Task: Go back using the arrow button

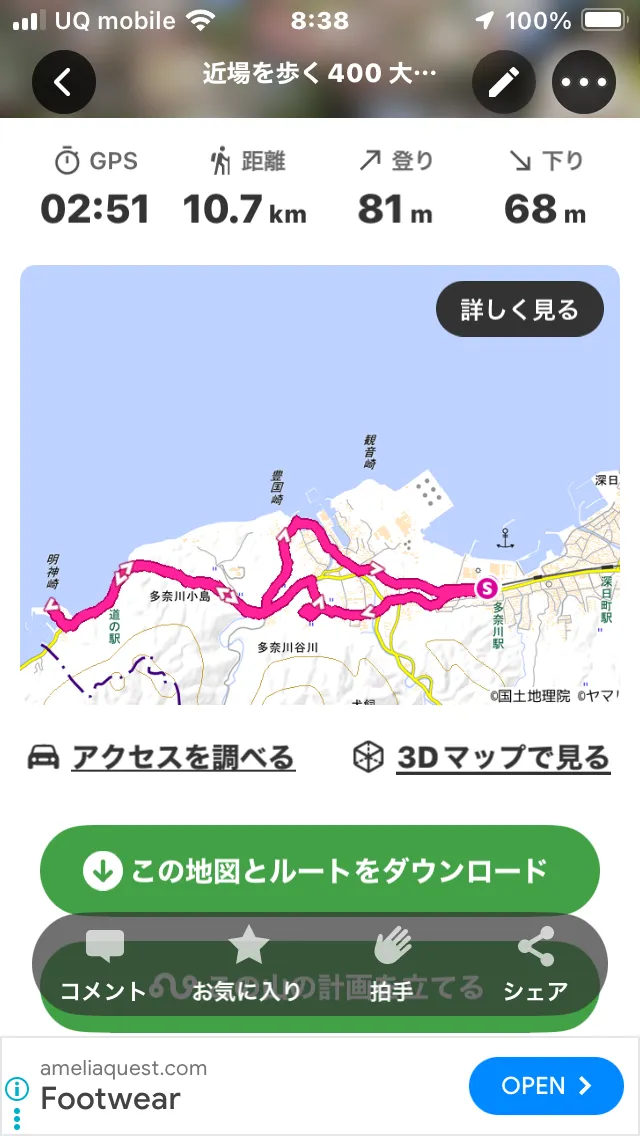Action: [x=63, y=82]
